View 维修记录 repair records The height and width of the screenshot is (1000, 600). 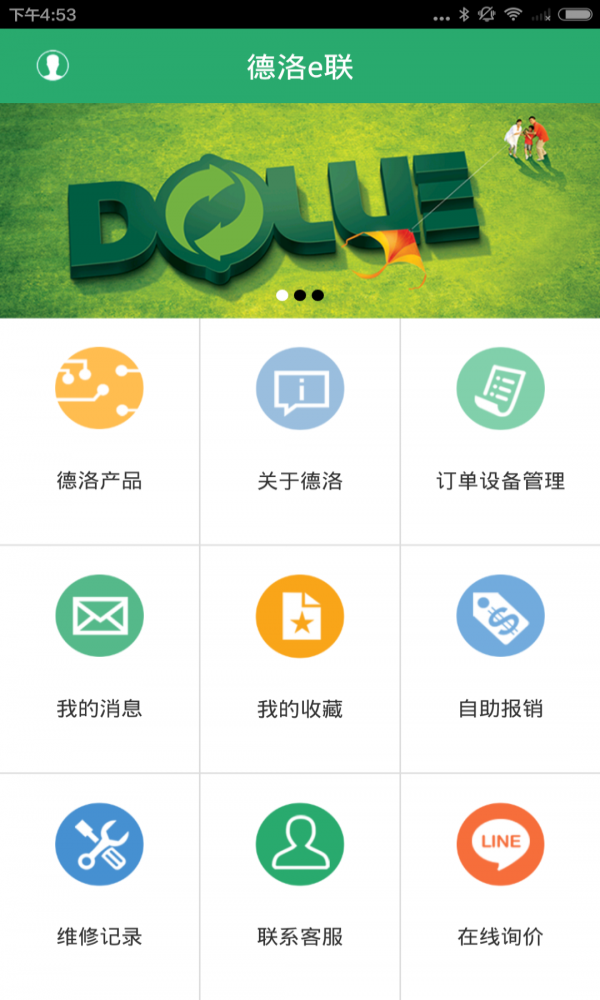coord(99,886)
